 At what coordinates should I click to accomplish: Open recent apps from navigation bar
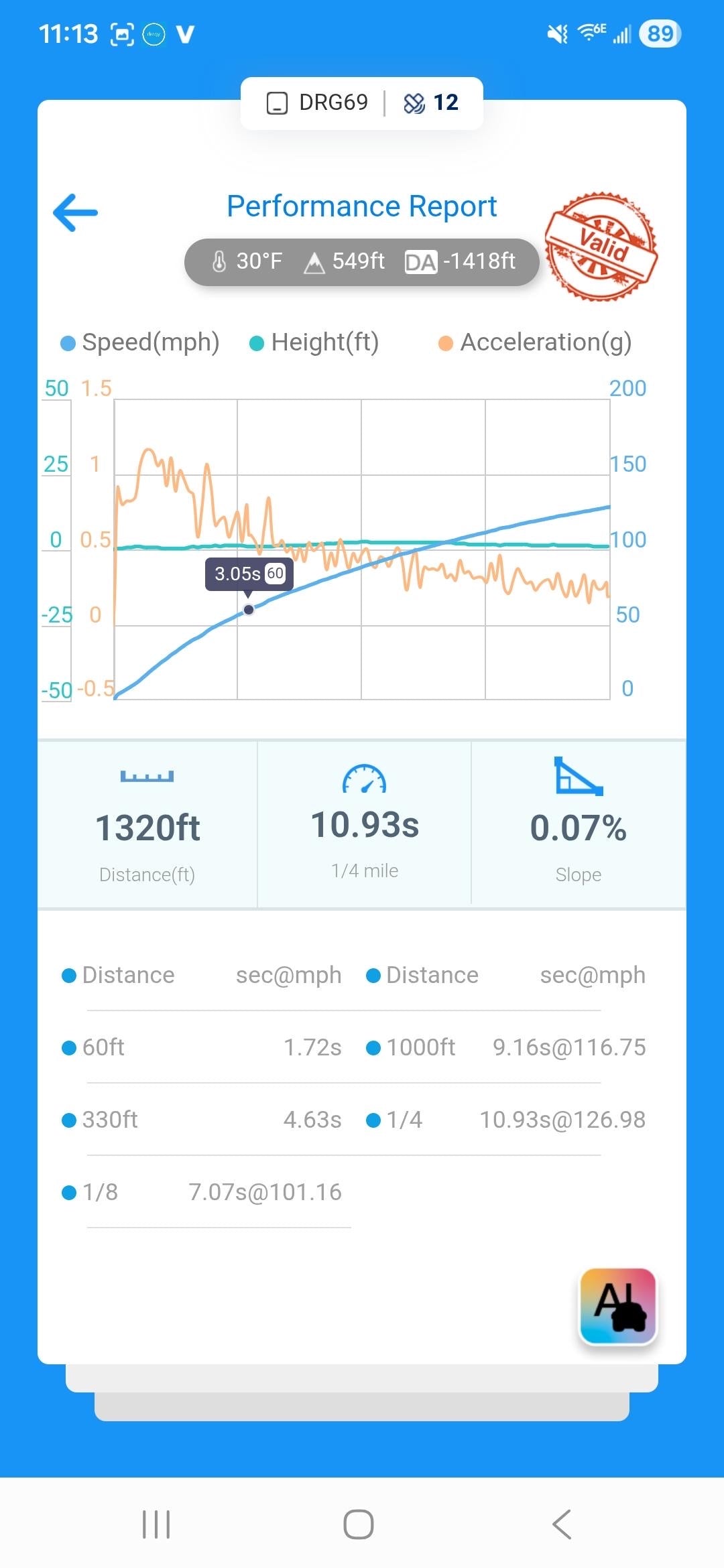[156, 1524]
